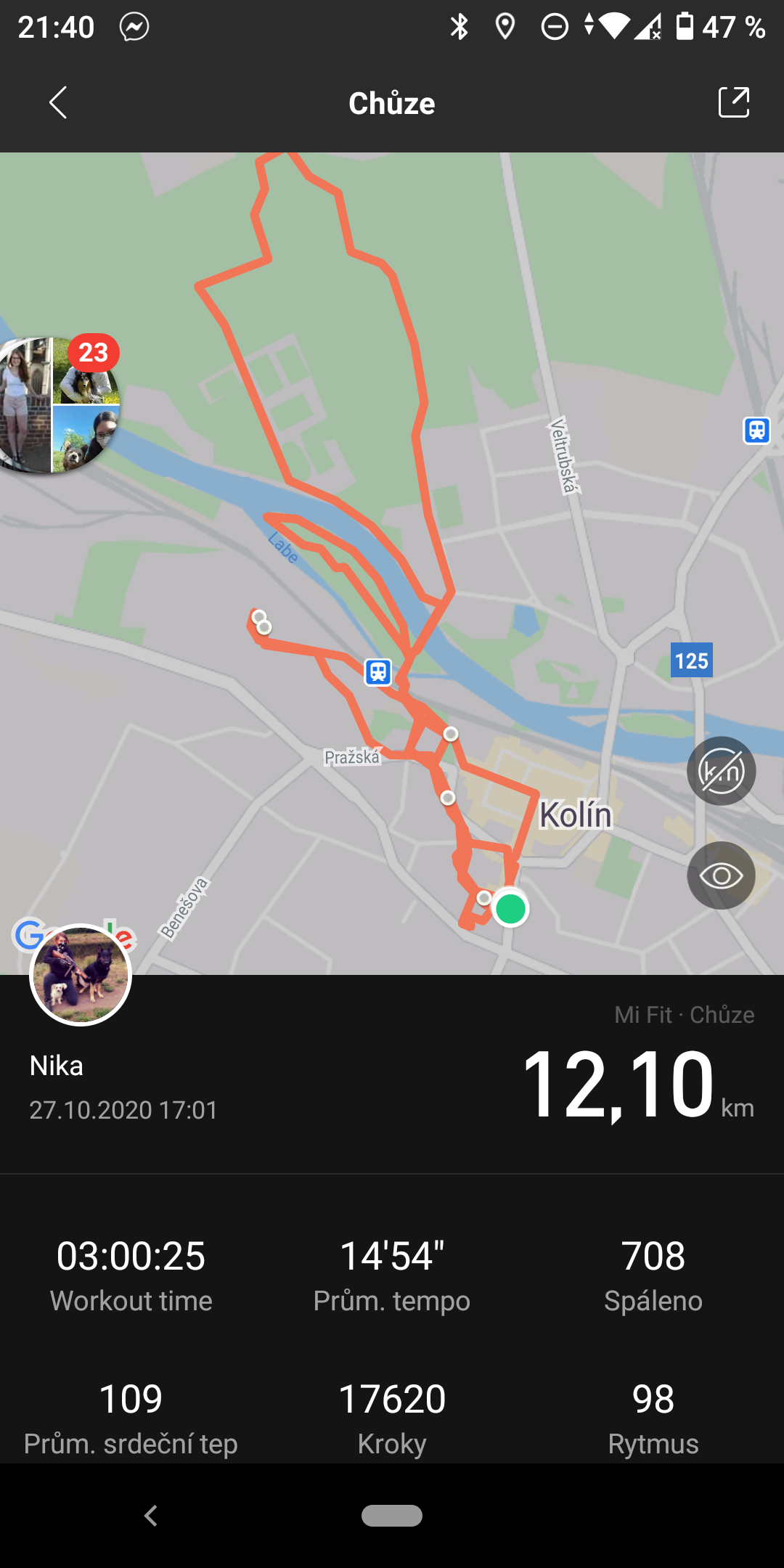The height and width of the screenshot is (1568, 784).
Task: Open Nika's profile picture
Action: pyautogui.click(x=81, y=975)
